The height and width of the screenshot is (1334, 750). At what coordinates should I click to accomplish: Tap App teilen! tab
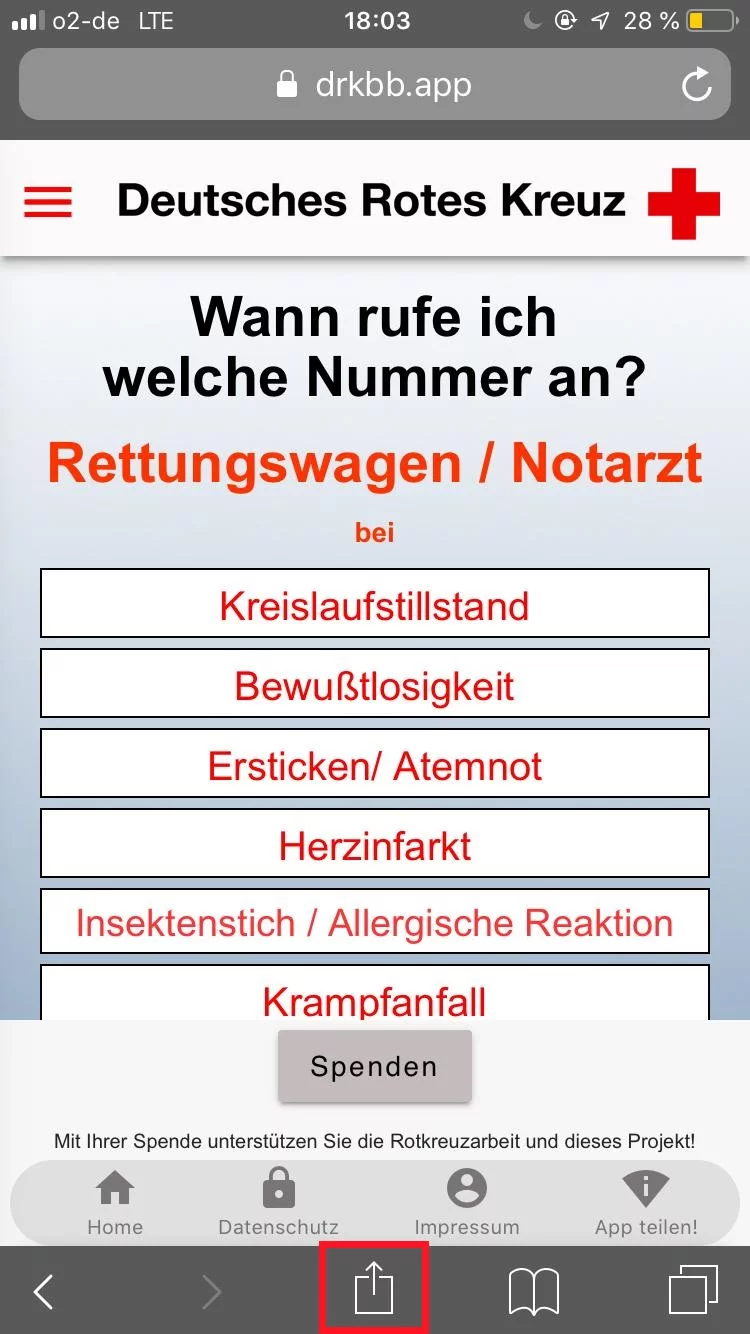click(x=646, y=1204)
